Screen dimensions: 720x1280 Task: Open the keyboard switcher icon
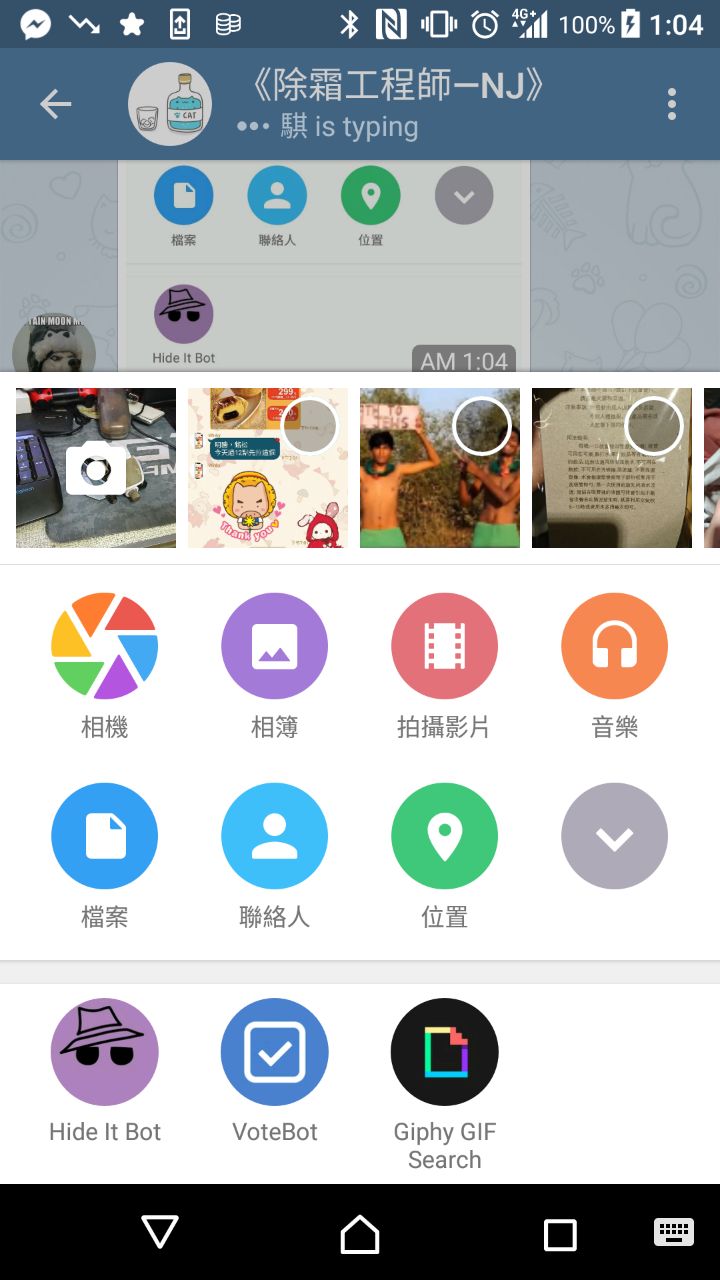click(673, 1232)
